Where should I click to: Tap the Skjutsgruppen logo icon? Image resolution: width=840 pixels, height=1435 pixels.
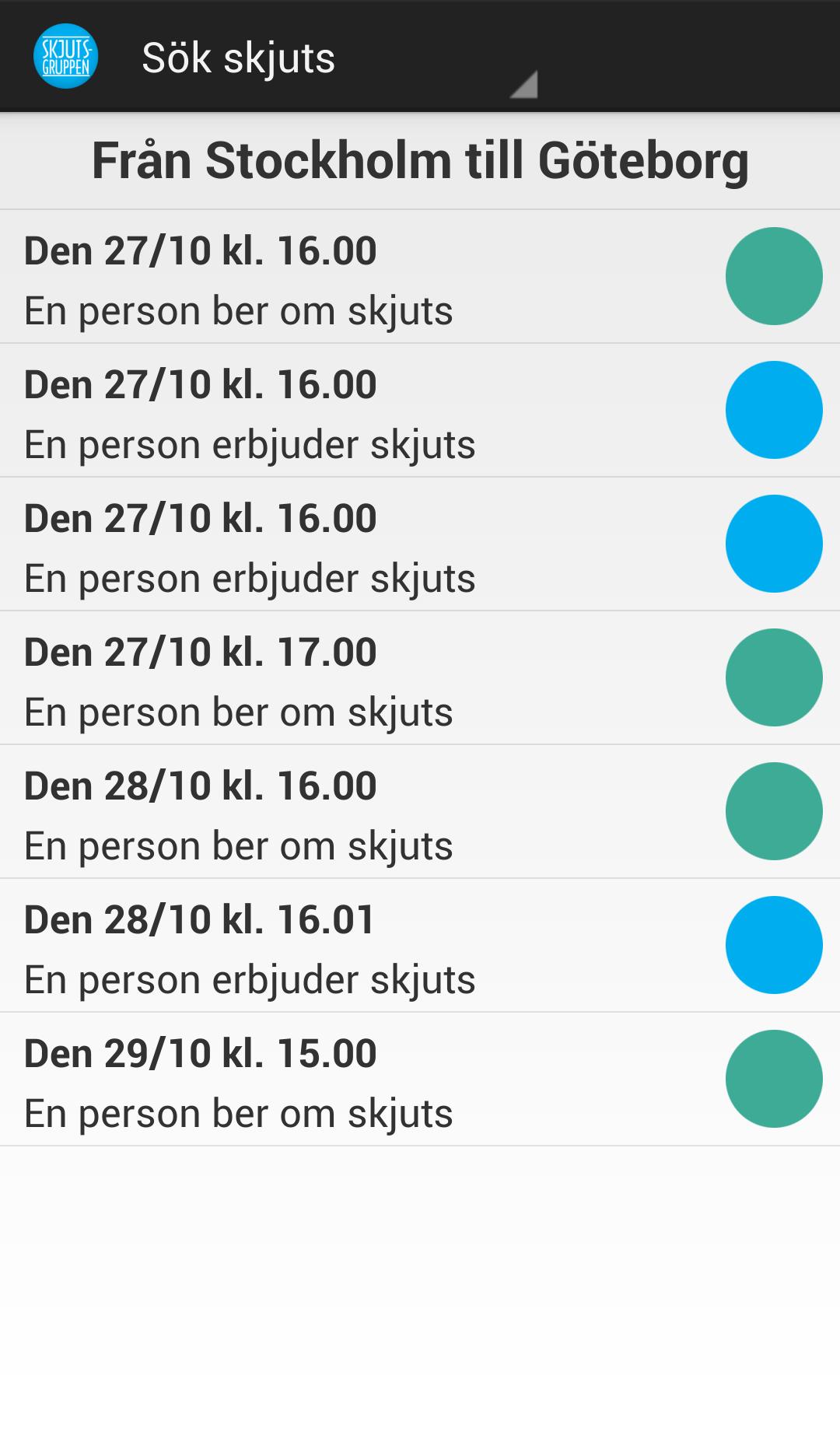click(65, 57)
